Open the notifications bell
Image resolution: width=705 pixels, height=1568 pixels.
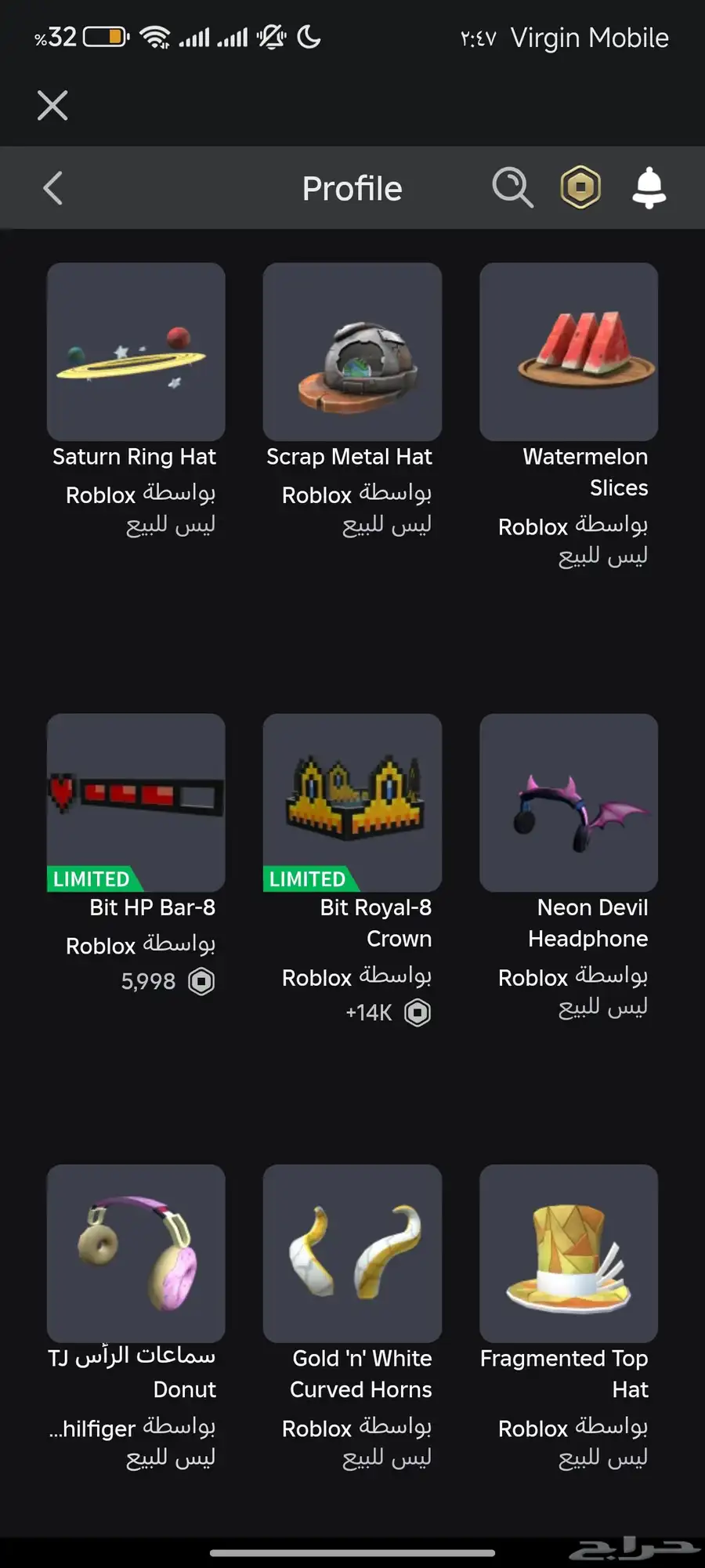coord(649,188)
